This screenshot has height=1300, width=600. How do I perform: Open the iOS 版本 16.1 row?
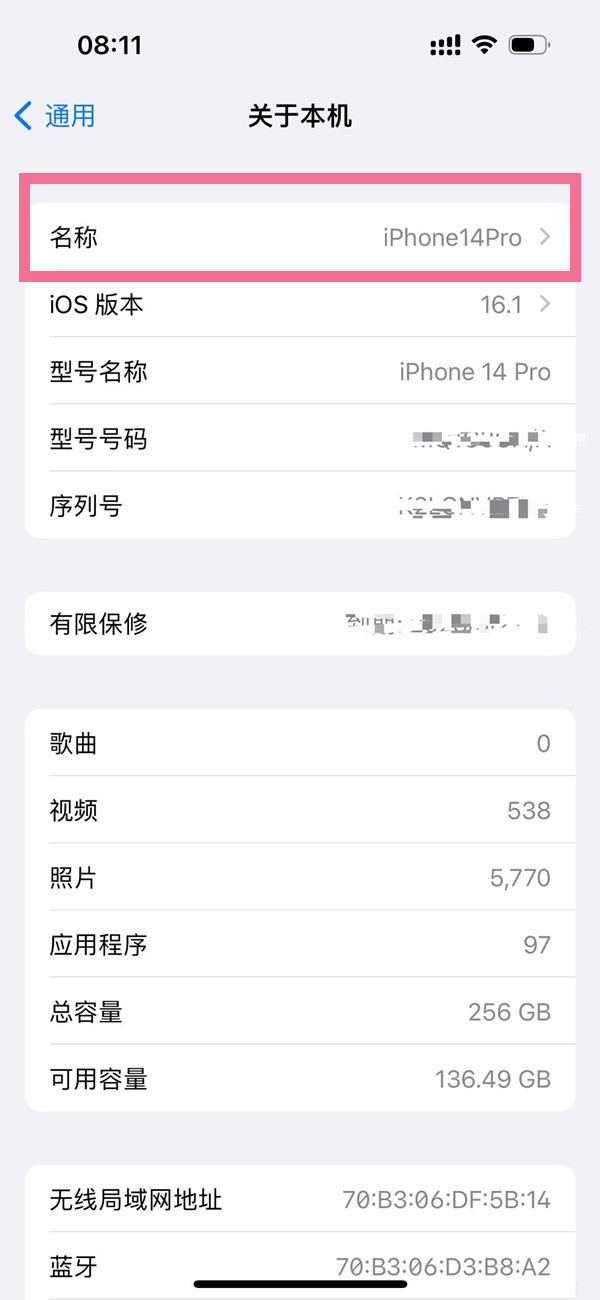tap(300, 305)
